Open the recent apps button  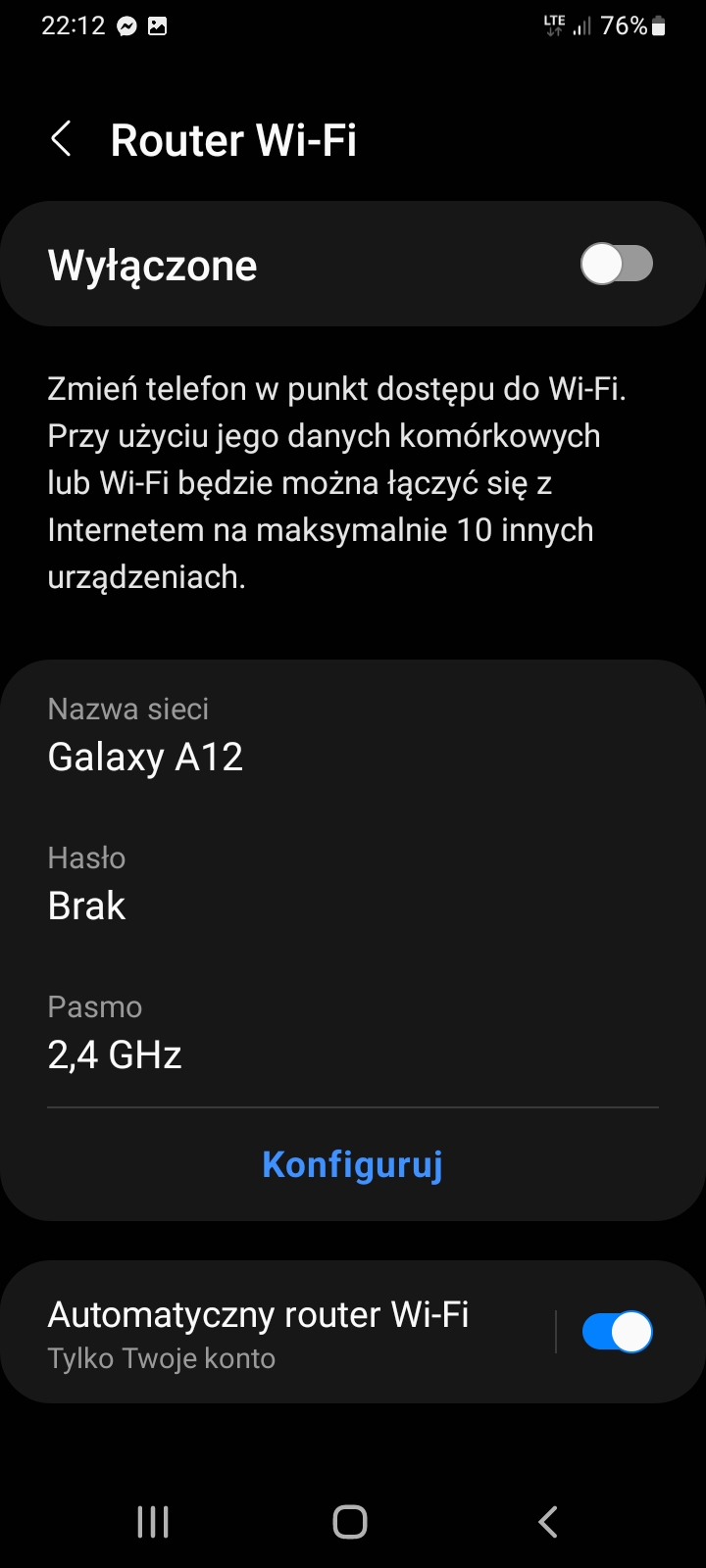(152, 1523)
